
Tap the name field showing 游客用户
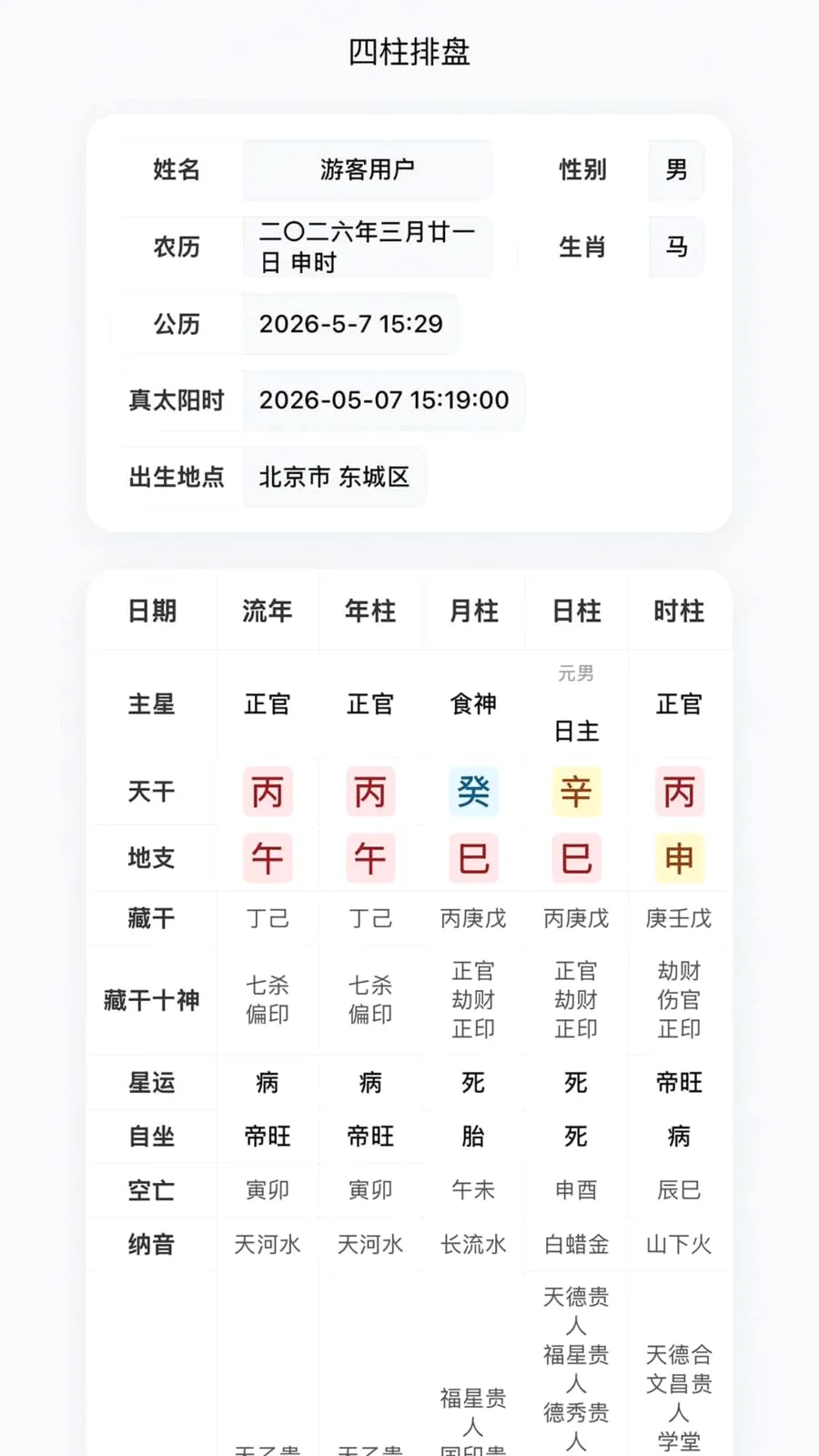coord(368,169)
